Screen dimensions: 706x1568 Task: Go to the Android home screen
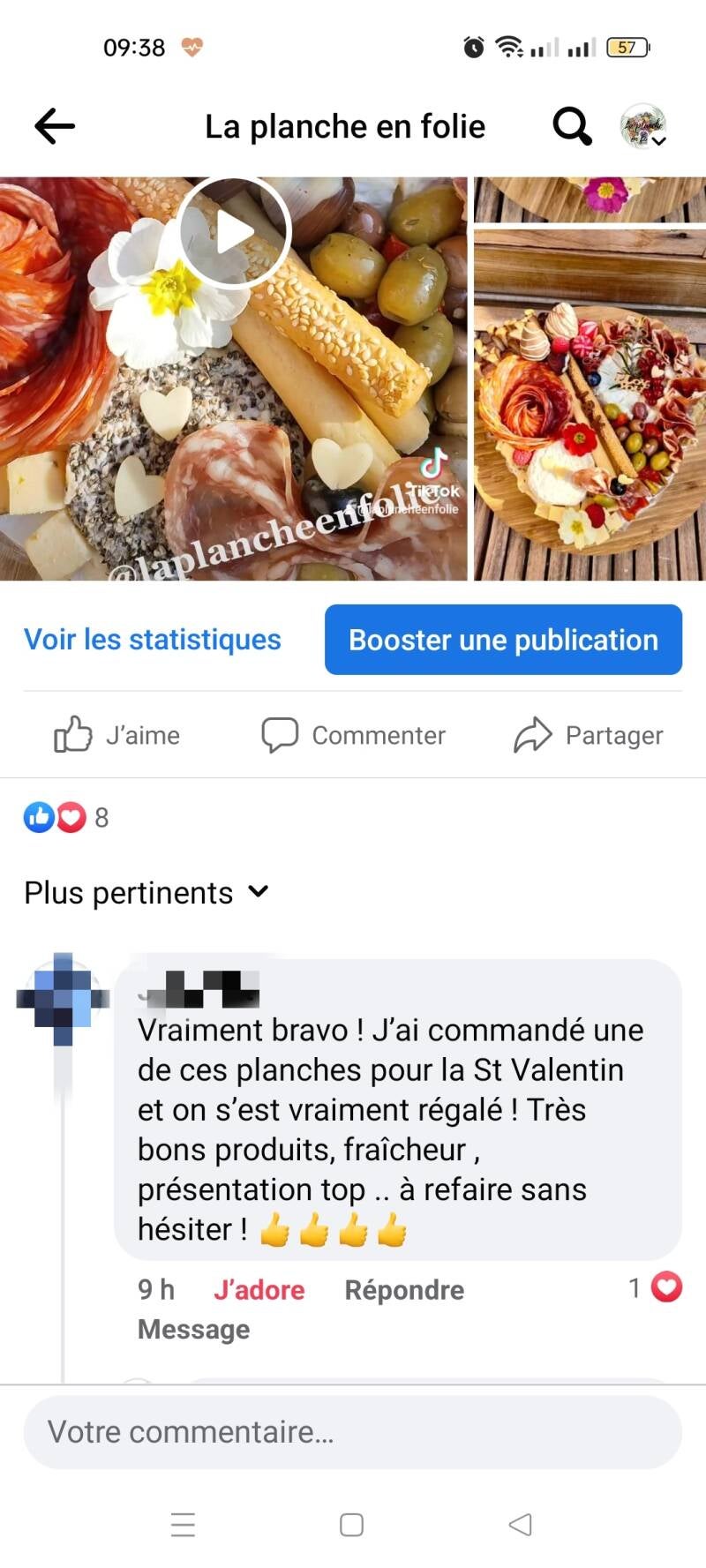click(351, 1525)
